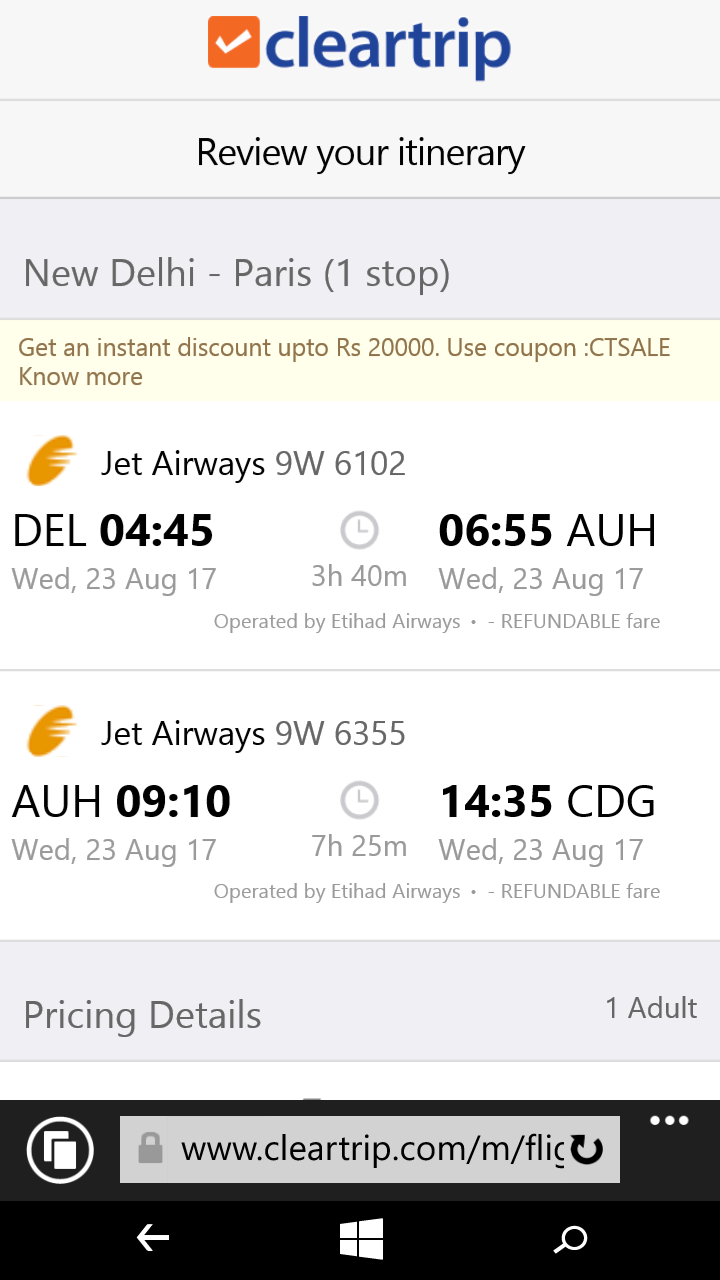Open the system search button
Screen dimensions: 720x1280
click(570, 1240)
